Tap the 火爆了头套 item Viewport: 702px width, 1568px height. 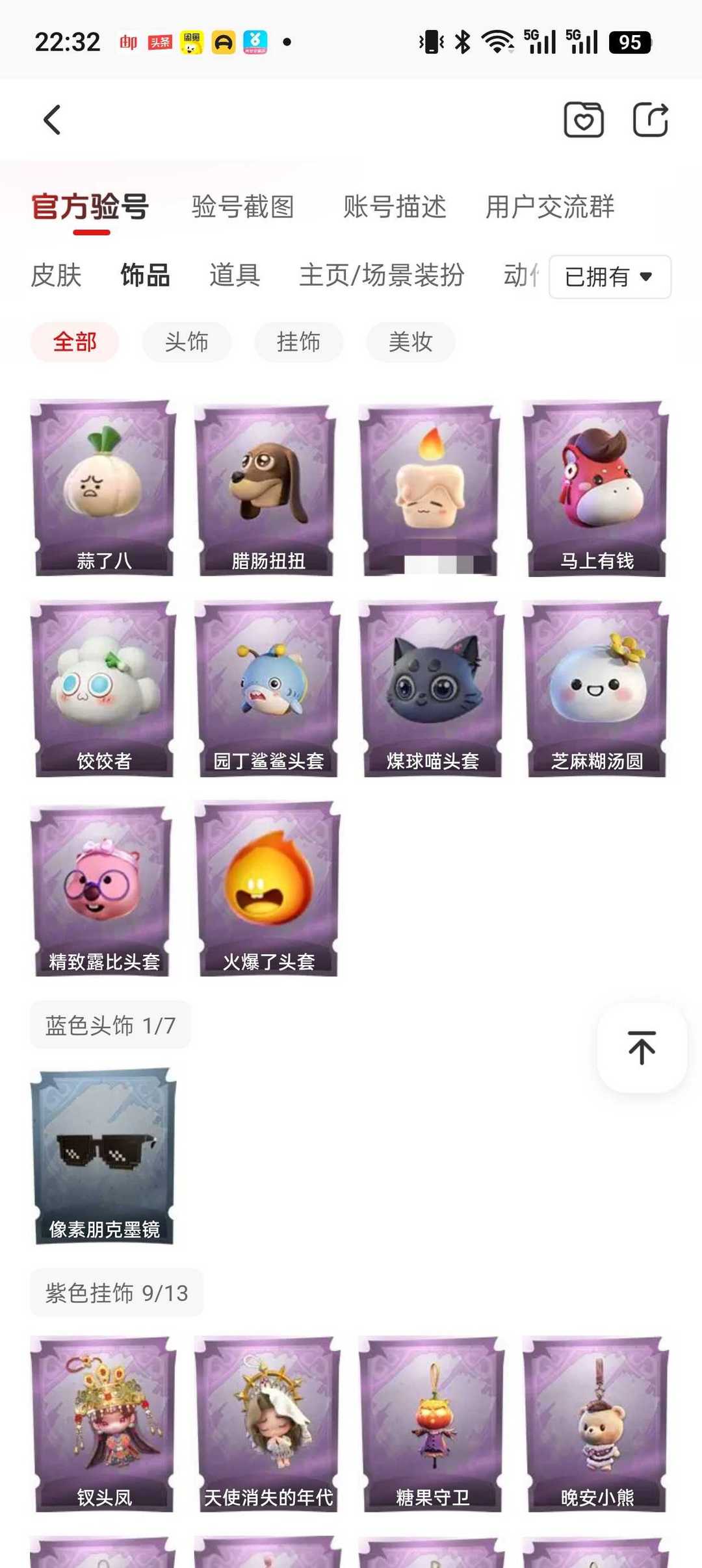(x=268, y=889)
